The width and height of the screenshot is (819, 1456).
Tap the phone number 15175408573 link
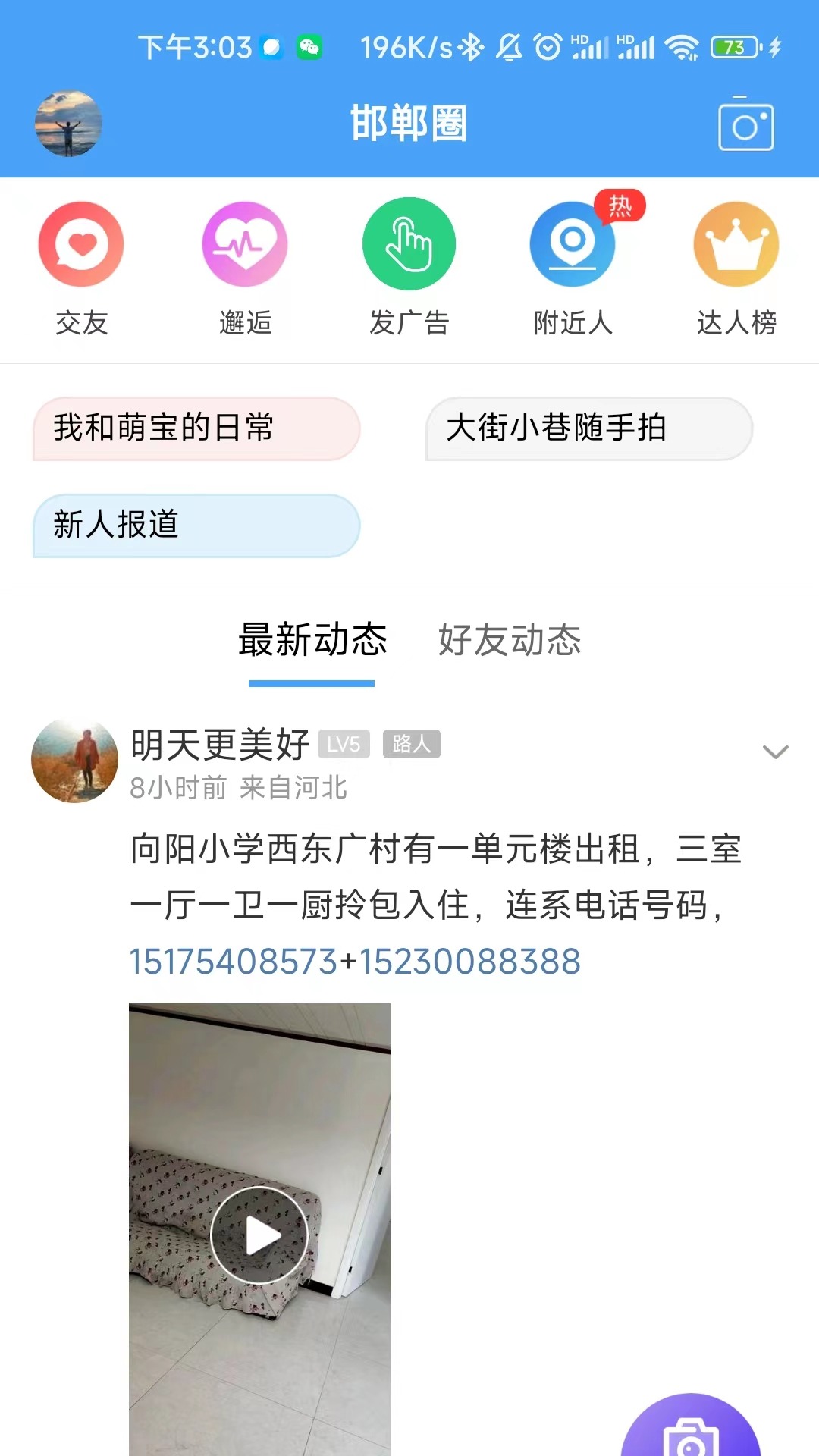(235, 961)
